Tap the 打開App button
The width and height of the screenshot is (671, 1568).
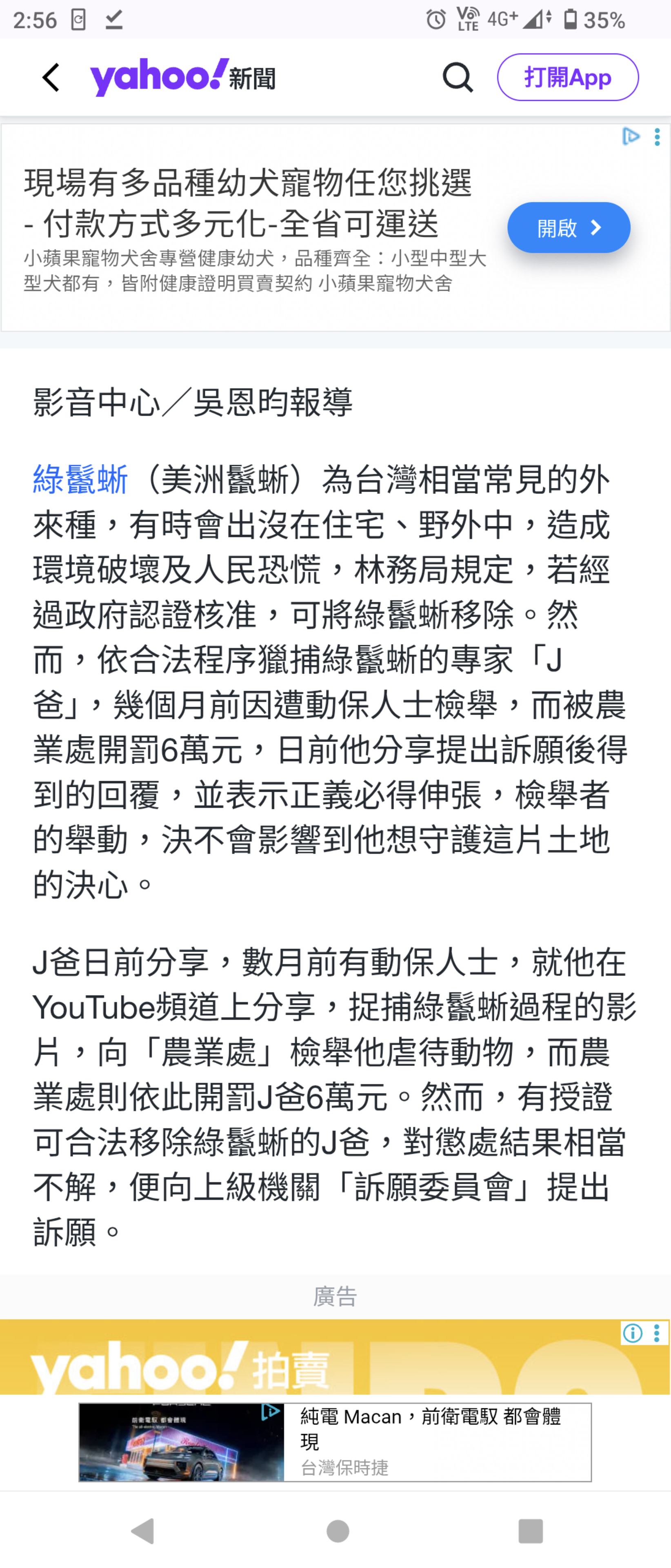(x=567, y=77)
